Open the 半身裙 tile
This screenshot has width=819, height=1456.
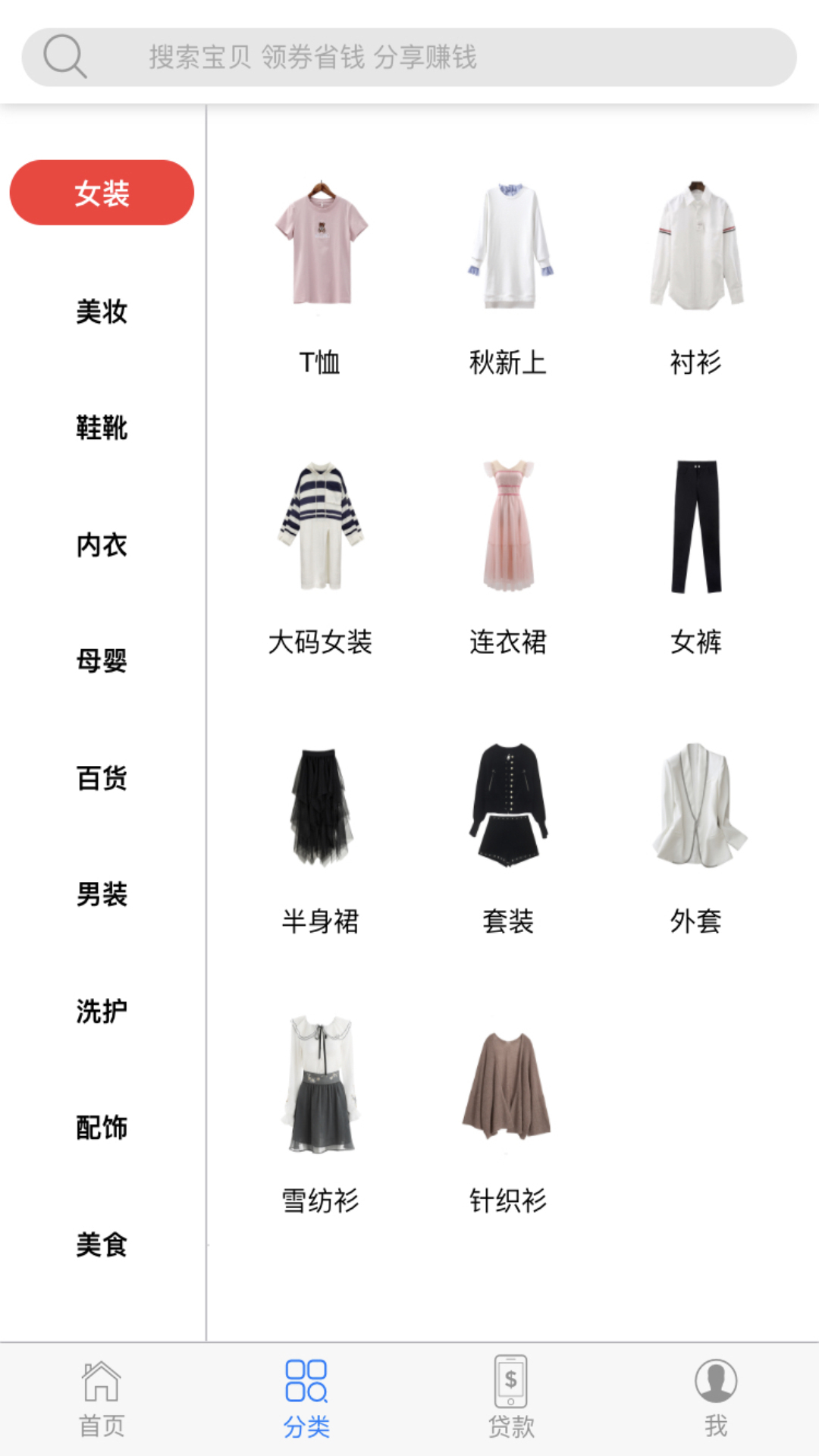click(x=320, y=836)
